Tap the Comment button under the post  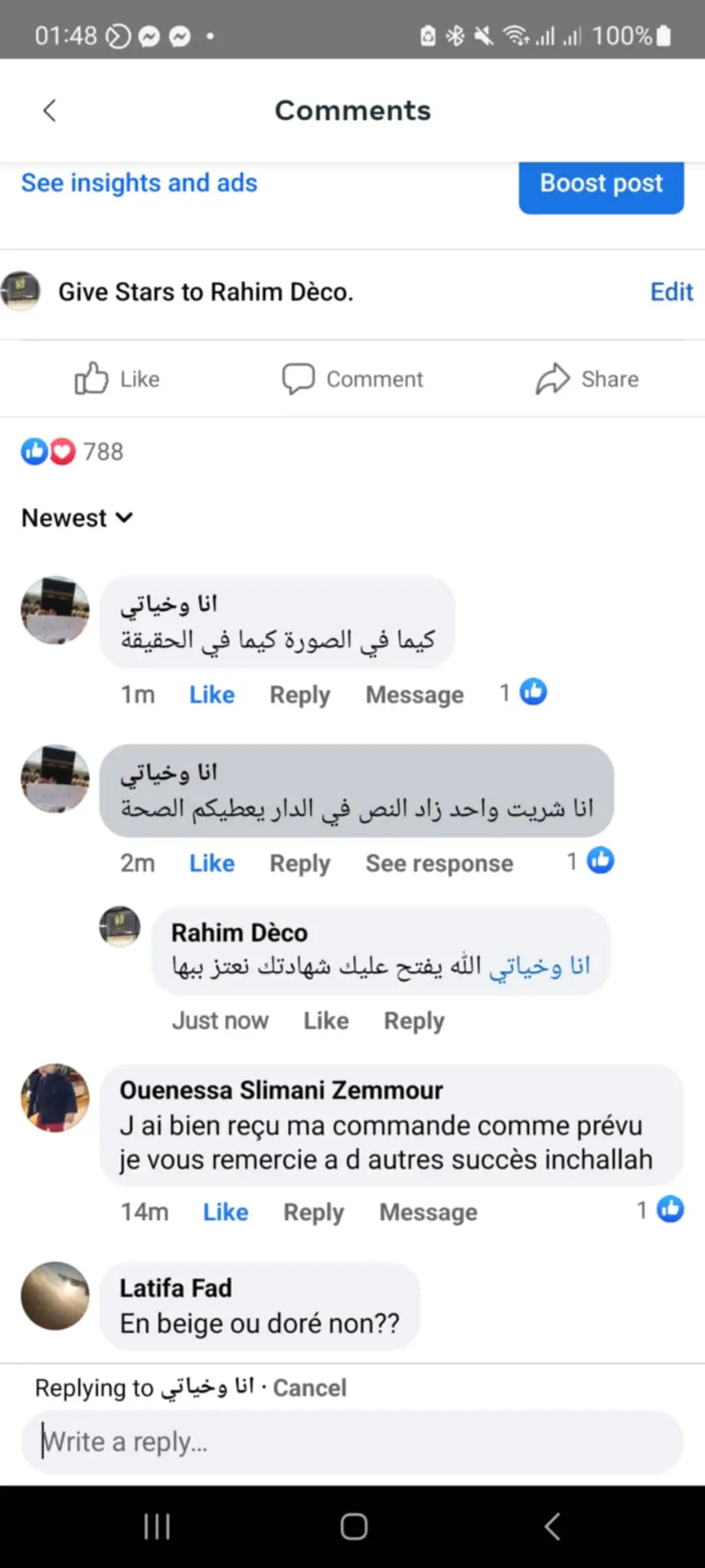352,379
